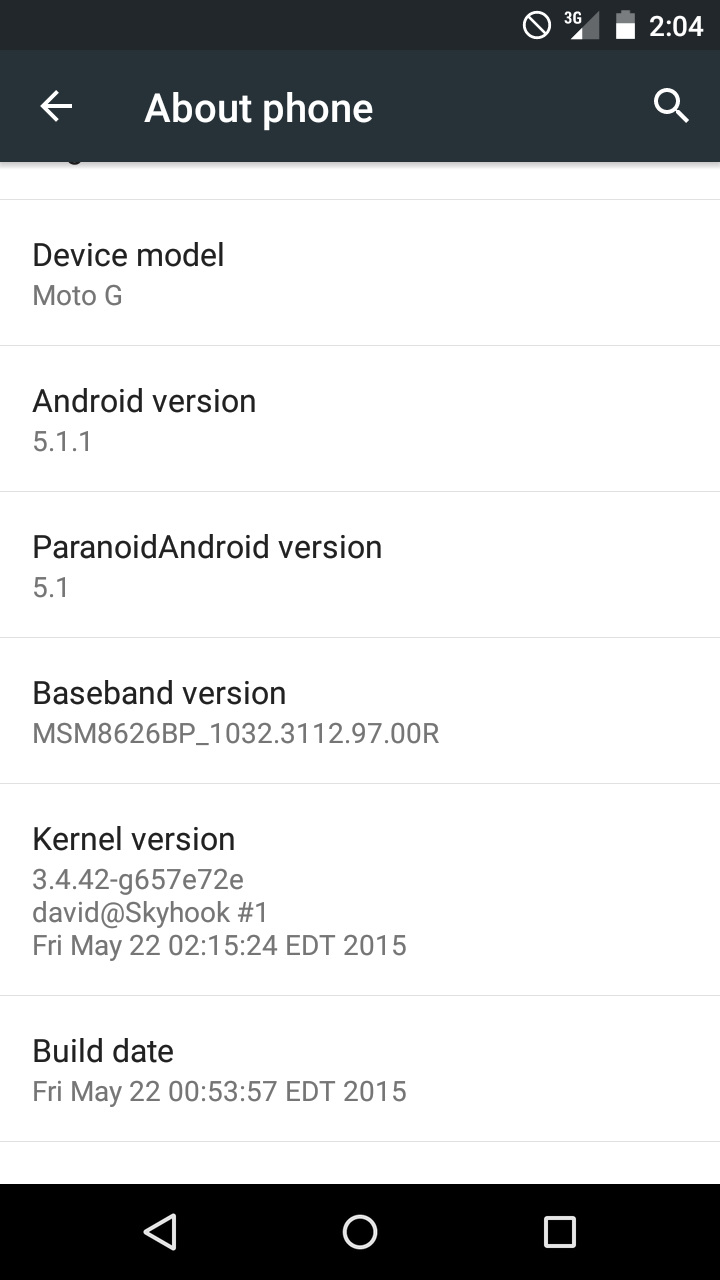
Task: Go back from About phone
Action: click(56, 107)
